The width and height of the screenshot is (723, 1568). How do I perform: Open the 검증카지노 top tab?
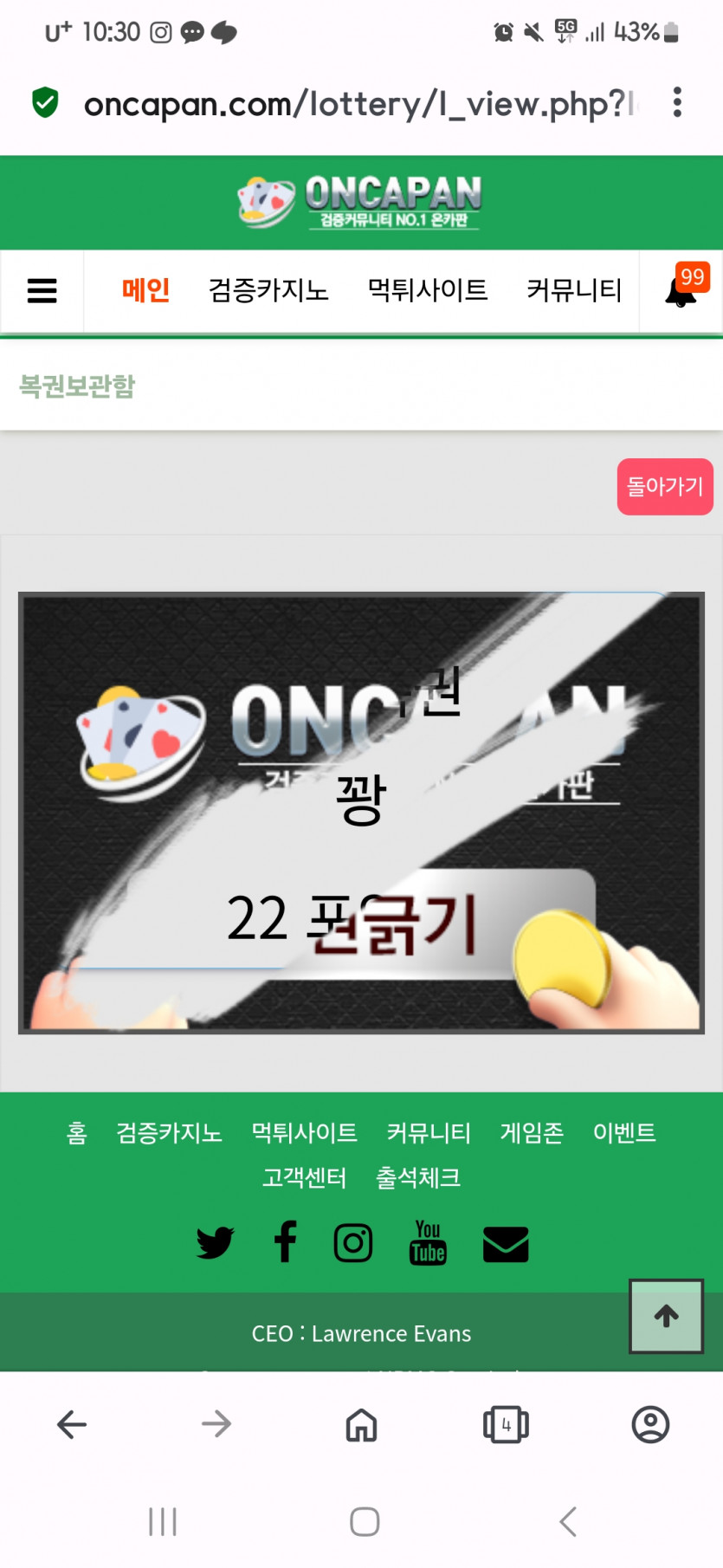pyautogui.click(x=268, y=290)
